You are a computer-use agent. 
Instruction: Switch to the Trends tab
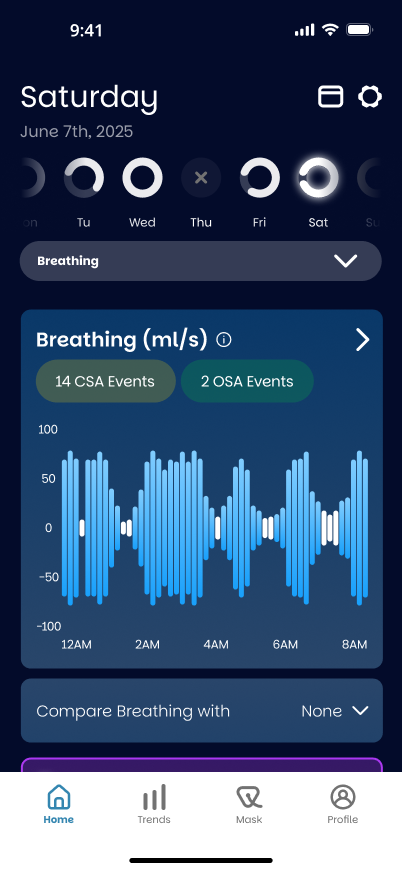click(154, 804)
